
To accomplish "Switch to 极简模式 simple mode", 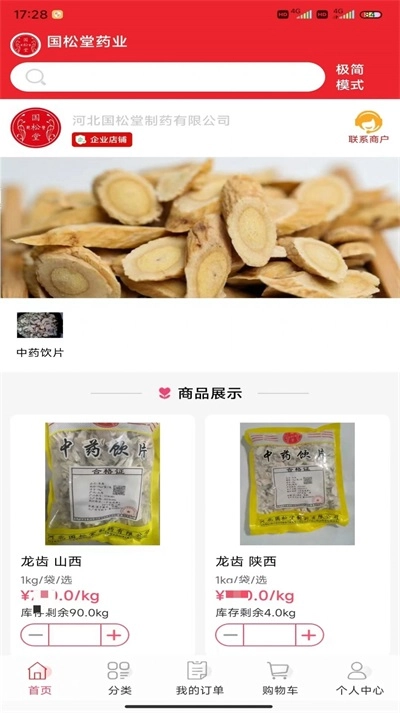I will click(350, 77).
